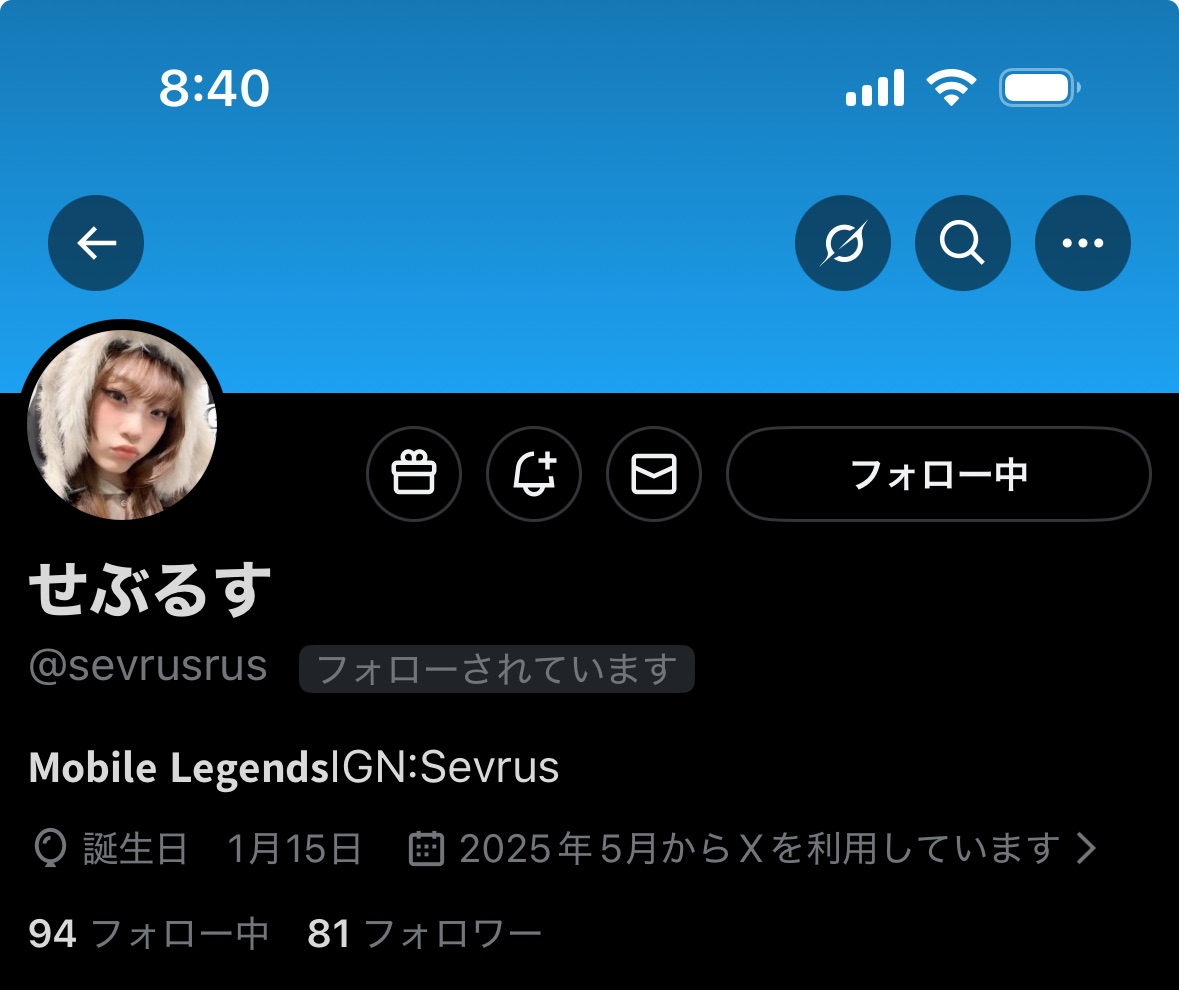This screenshot has width=1179, height=990.
Task: Open the profile picture of せぶるす
Action: point(122,425)
